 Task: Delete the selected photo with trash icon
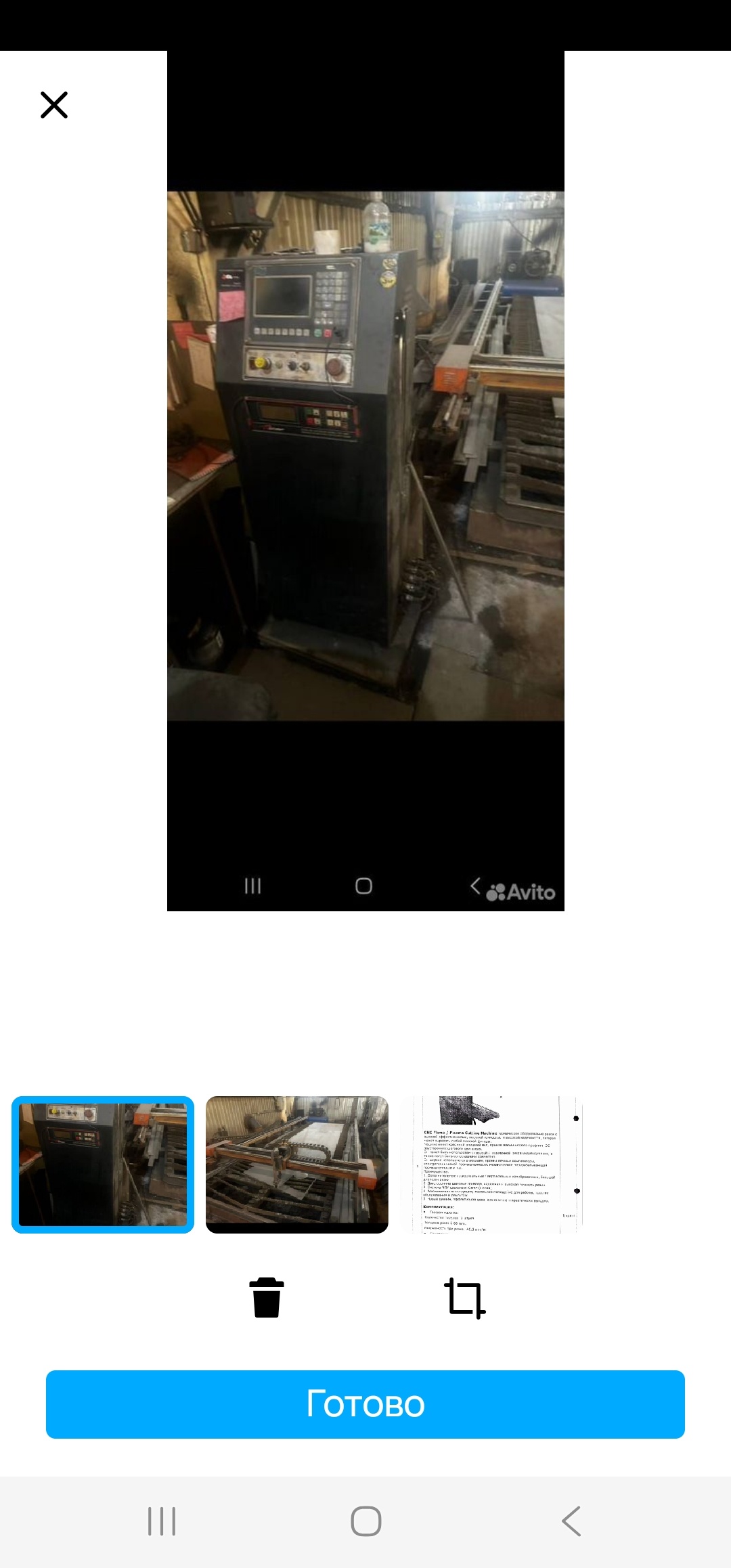tap(267, 1297)
